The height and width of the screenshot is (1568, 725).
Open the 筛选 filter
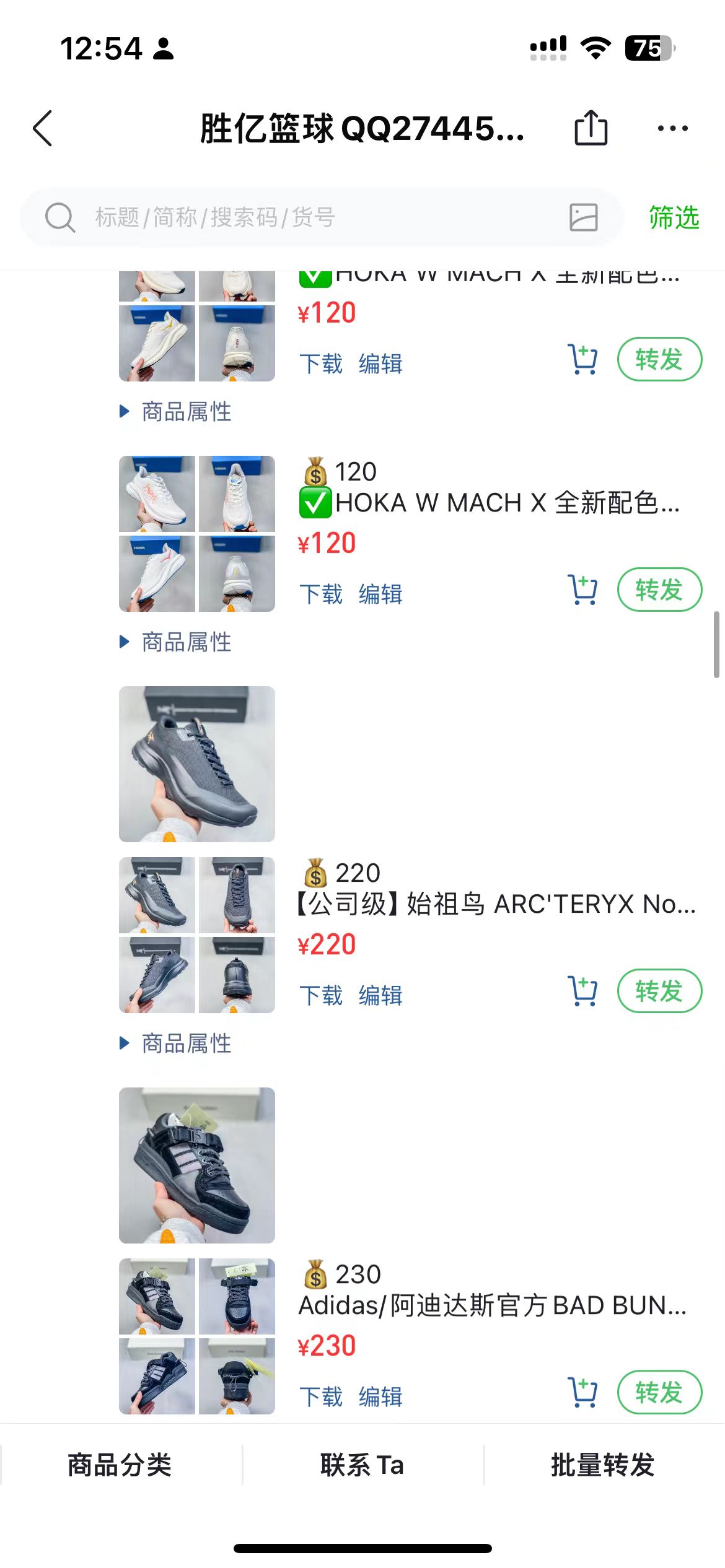[x=674, y=217]
